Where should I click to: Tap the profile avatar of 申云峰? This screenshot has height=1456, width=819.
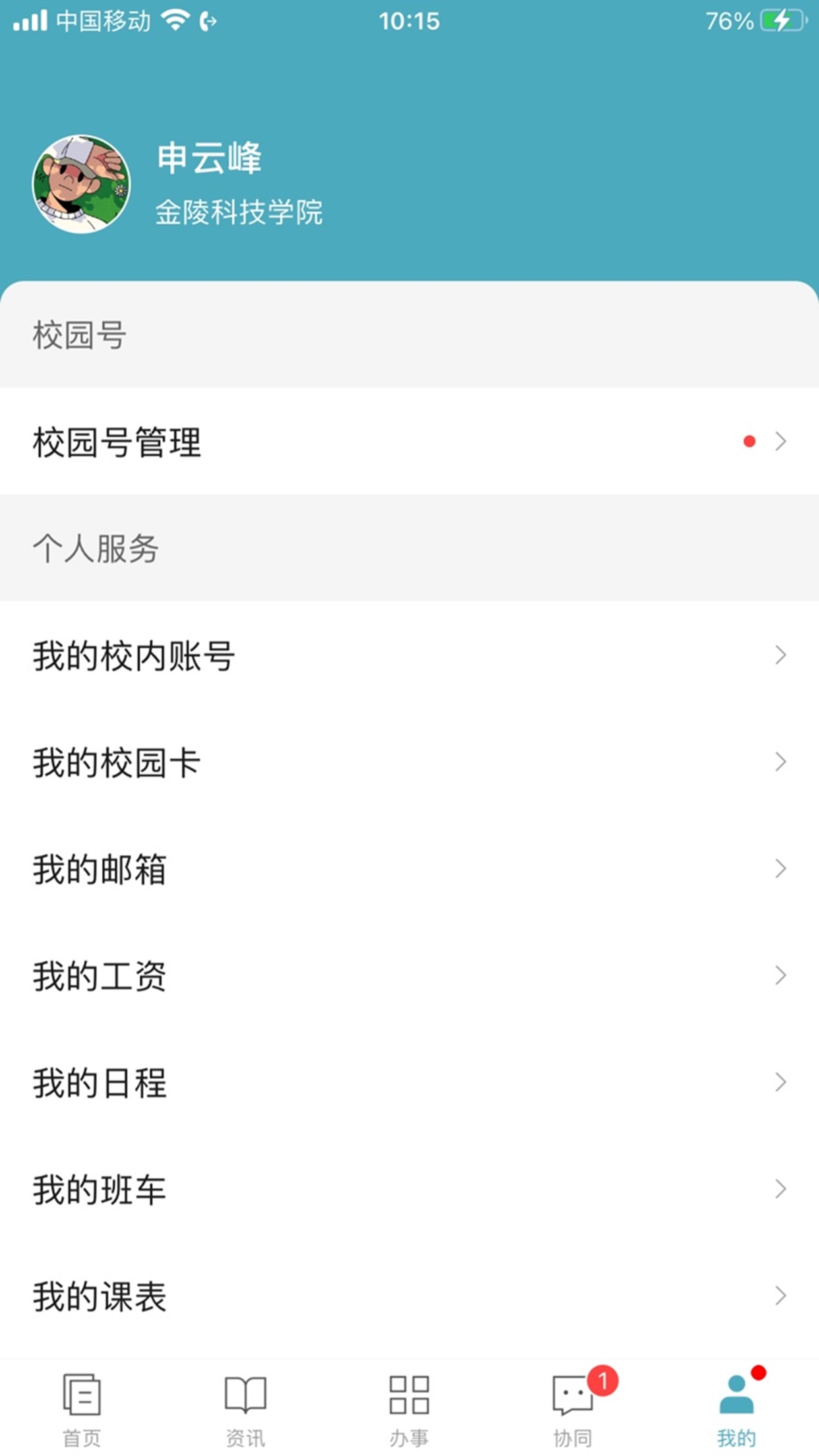(x=81, y=184)
